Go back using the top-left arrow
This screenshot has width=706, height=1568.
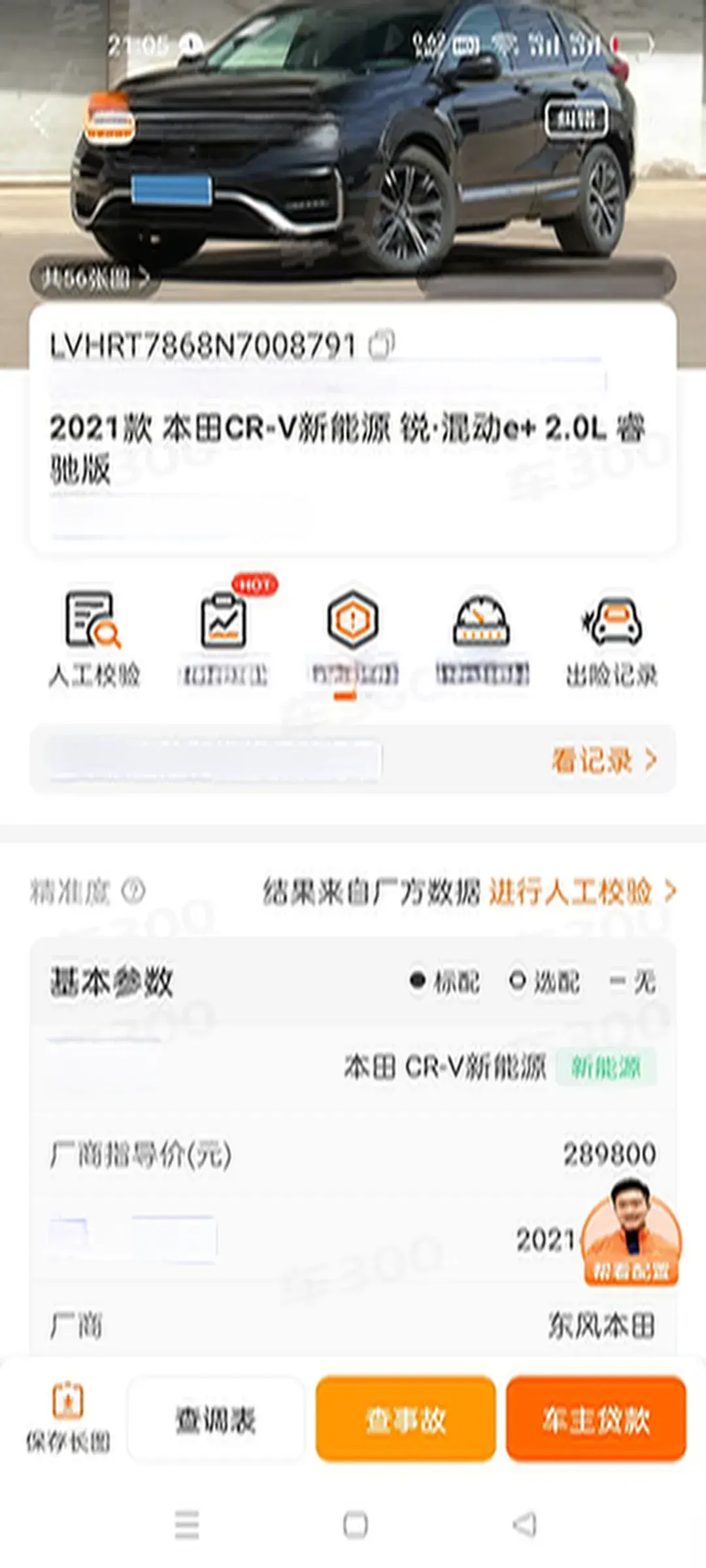tap(39, 120)
